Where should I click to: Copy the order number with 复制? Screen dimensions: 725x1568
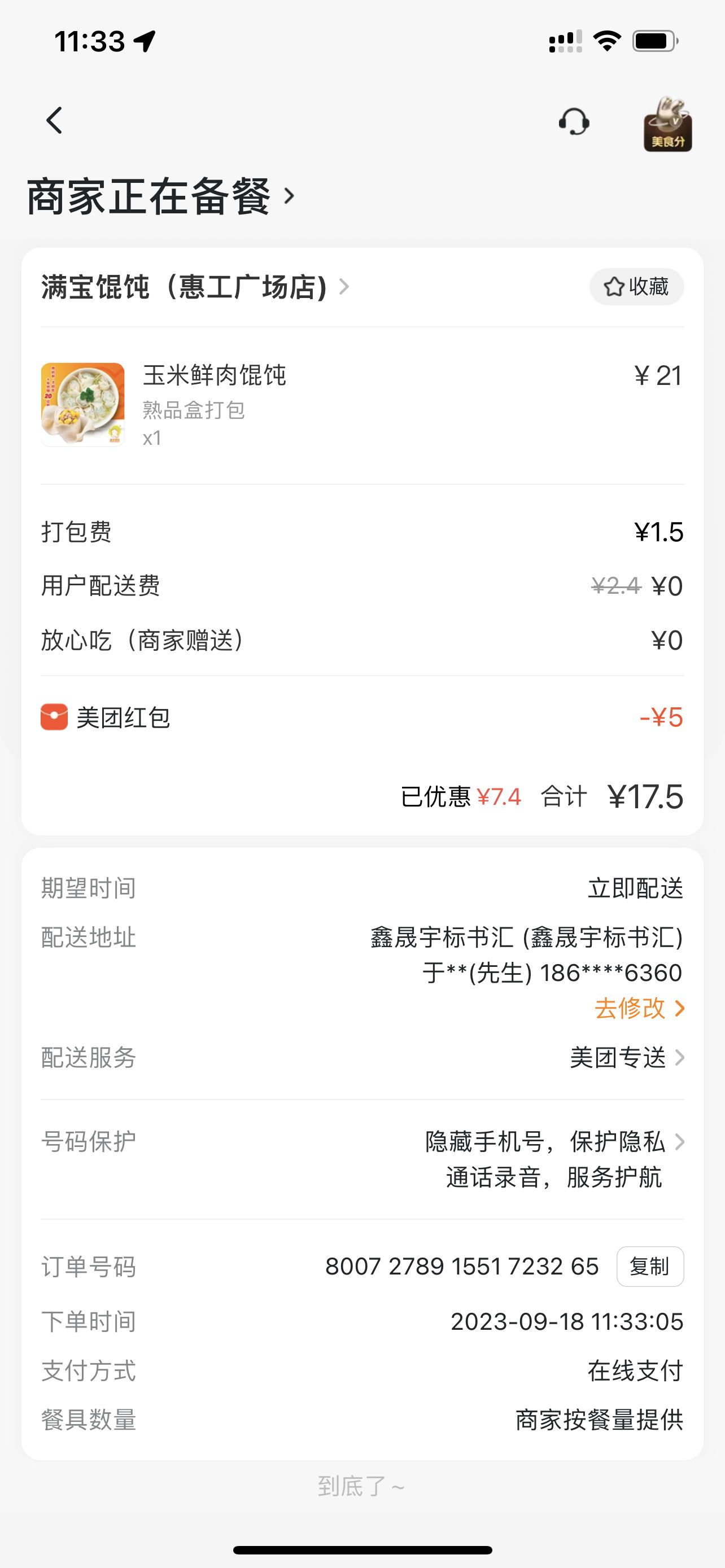[649, 1267]
